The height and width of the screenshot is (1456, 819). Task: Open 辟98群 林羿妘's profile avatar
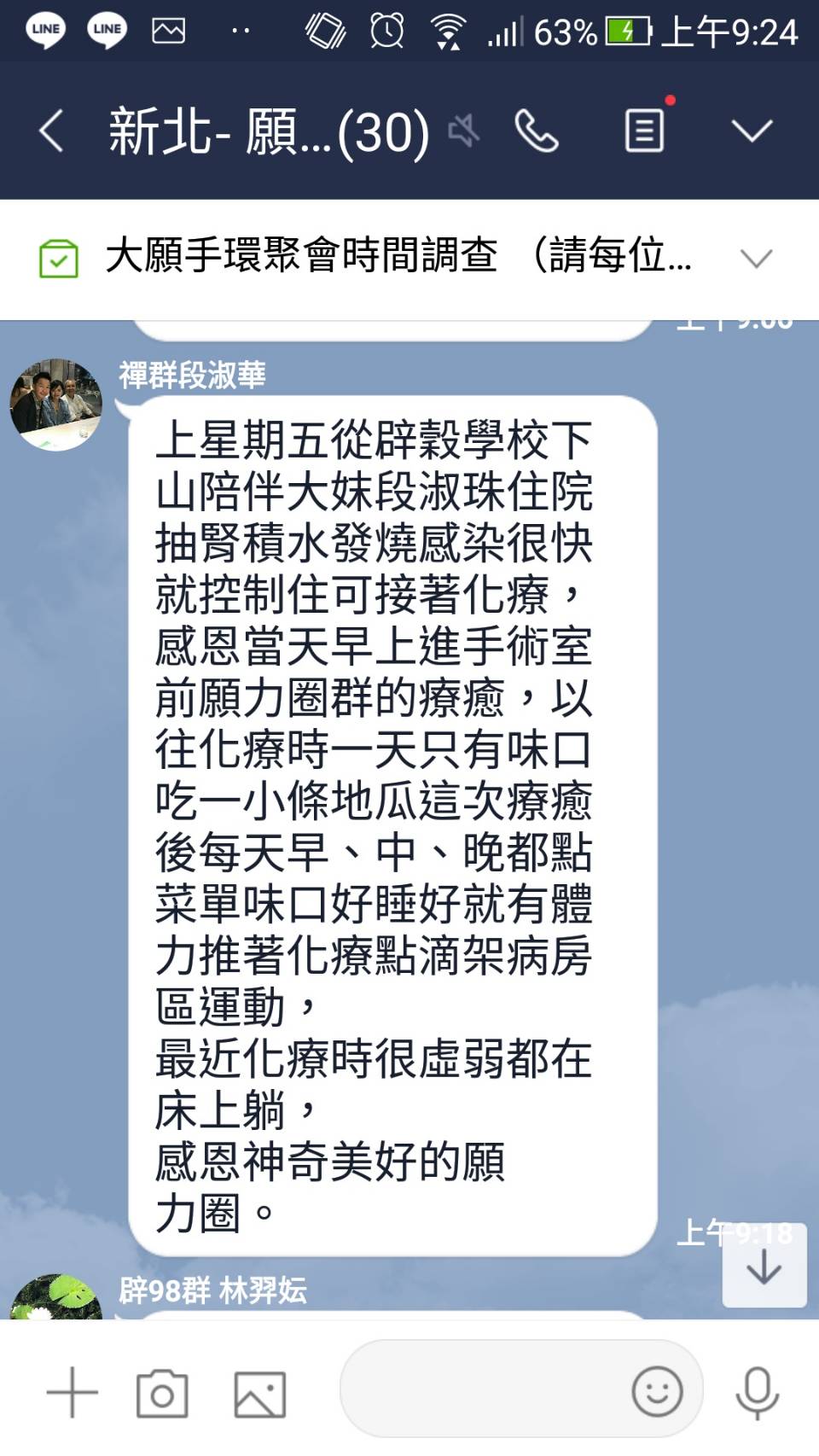coord(56,1299)
